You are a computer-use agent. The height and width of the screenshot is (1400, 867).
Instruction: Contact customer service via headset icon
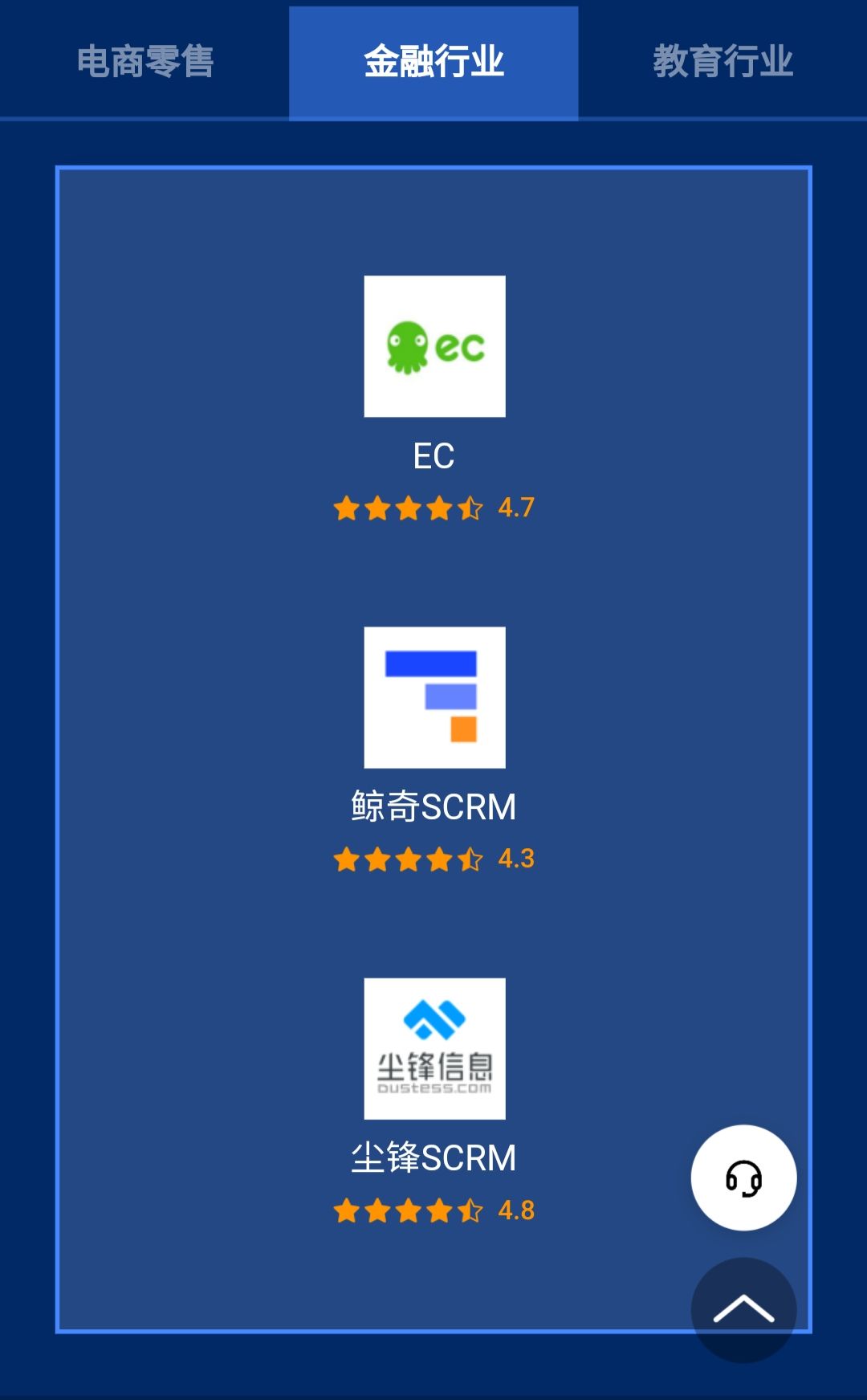pos(743,1178)
